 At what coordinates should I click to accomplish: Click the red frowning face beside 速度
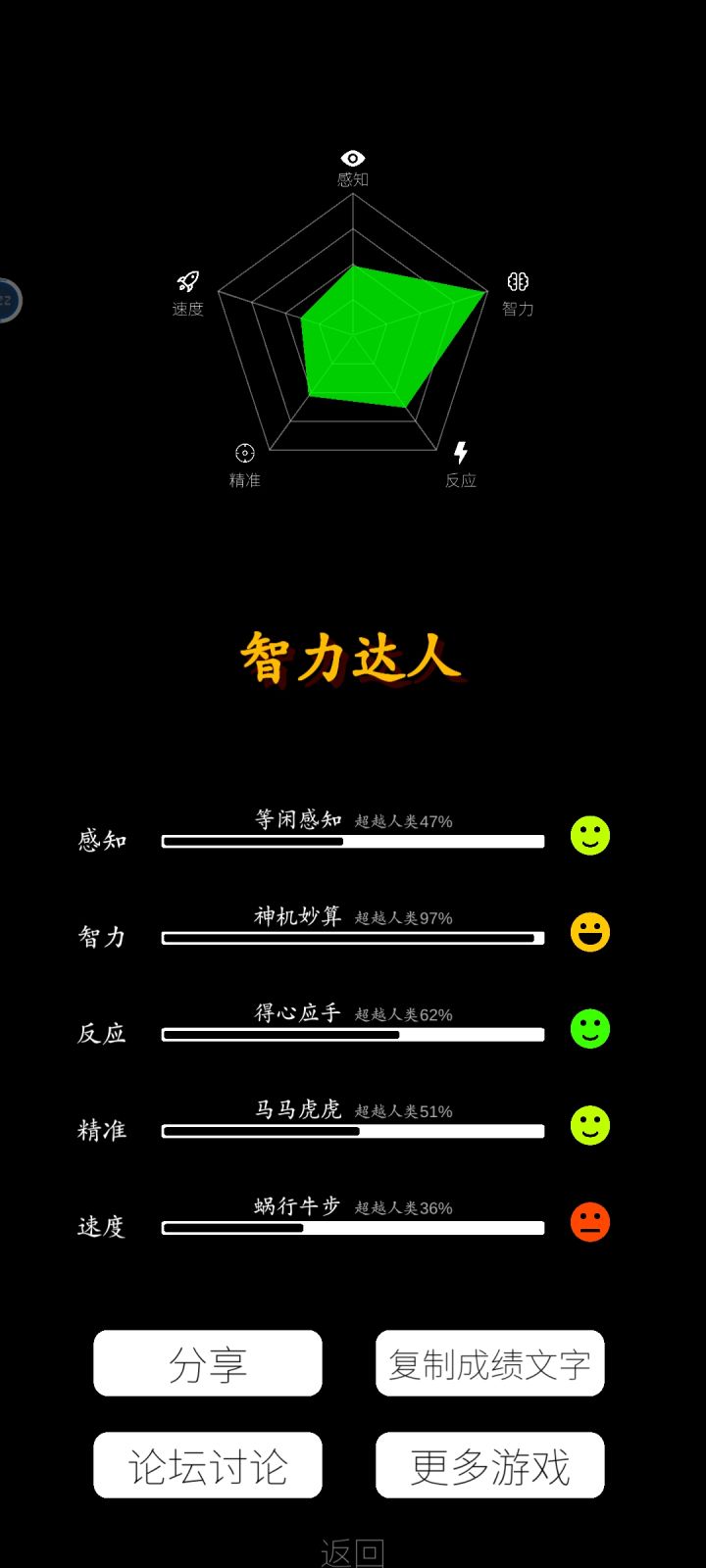[589, 1221]
